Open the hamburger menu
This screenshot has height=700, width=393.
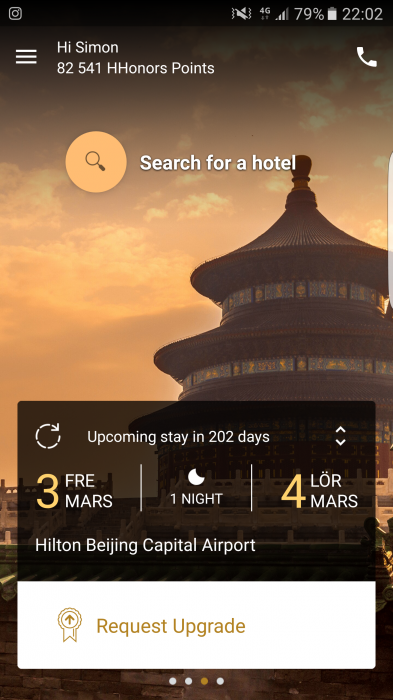pos(26,57)
